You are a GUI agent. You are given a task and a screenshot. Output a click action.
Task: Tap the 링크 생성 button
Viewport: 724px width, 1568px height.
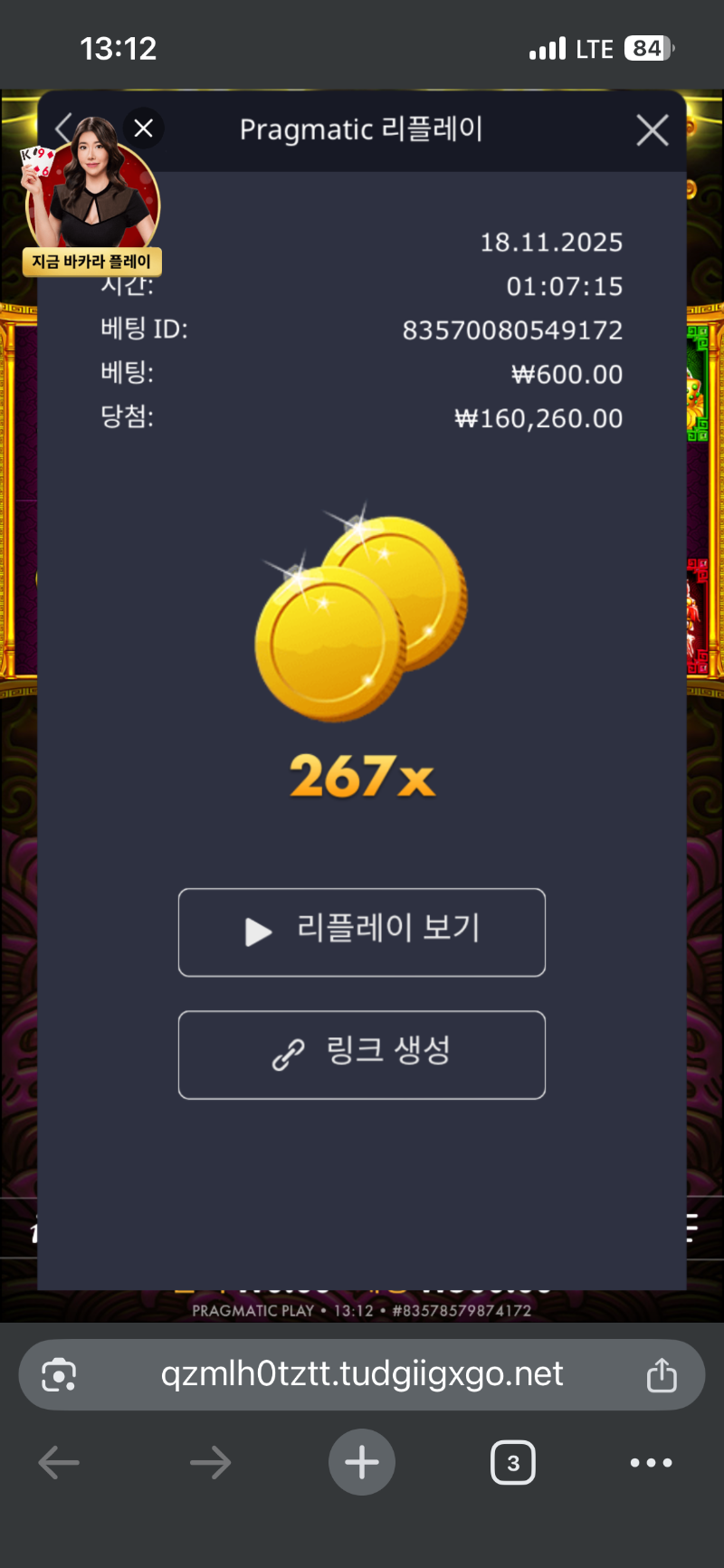click(x=362, y=1054)
